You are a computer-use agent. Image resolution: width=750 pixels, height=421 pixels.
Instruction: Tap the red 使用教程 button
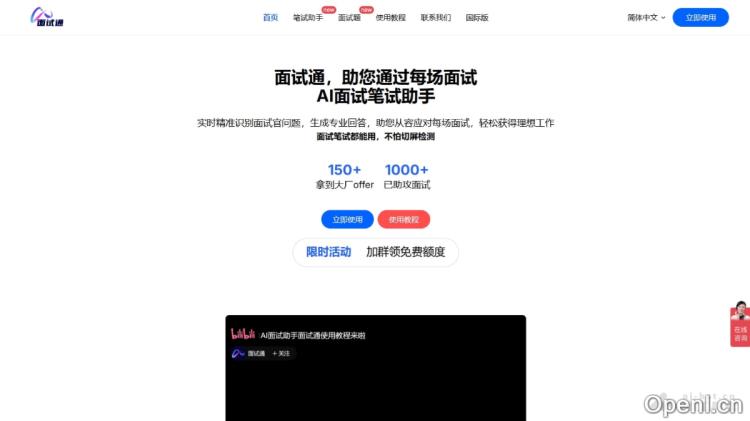click(x=404, y=219)
